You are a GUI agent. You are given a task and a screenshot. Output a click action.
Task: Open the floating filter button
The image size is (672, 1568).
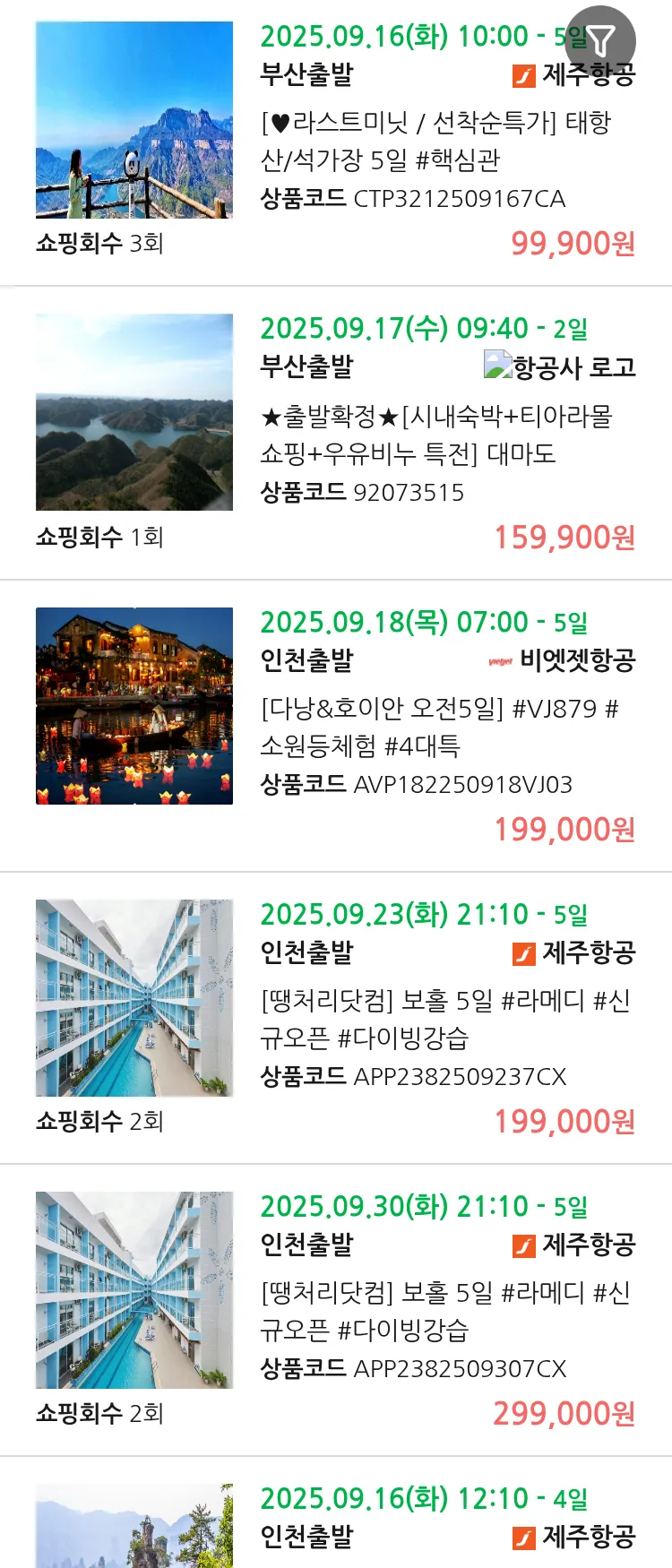point(601,40)
